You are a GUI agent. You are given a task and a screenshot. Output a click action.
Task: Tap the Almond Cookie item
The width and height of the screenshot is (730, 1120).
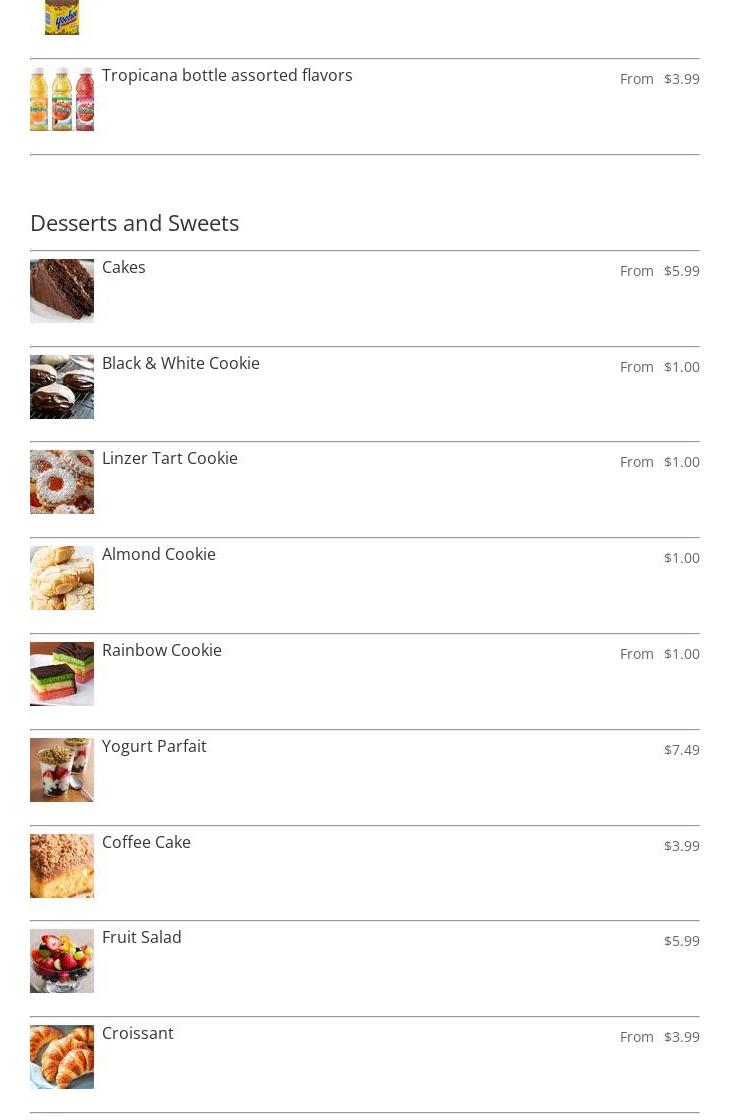pyautogui.click(x=159, y=555)
